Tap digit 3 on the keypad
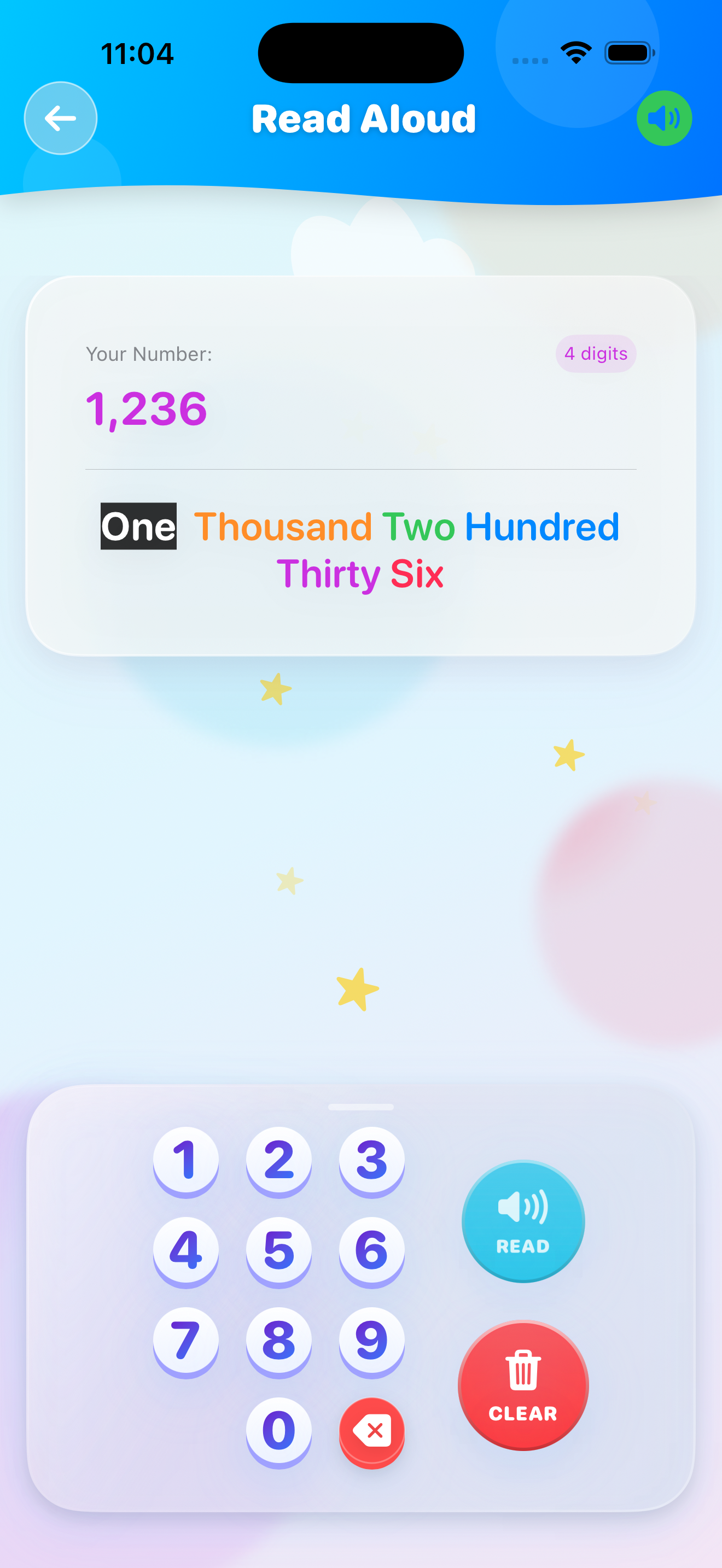722x1568 pixels. 371,1160
